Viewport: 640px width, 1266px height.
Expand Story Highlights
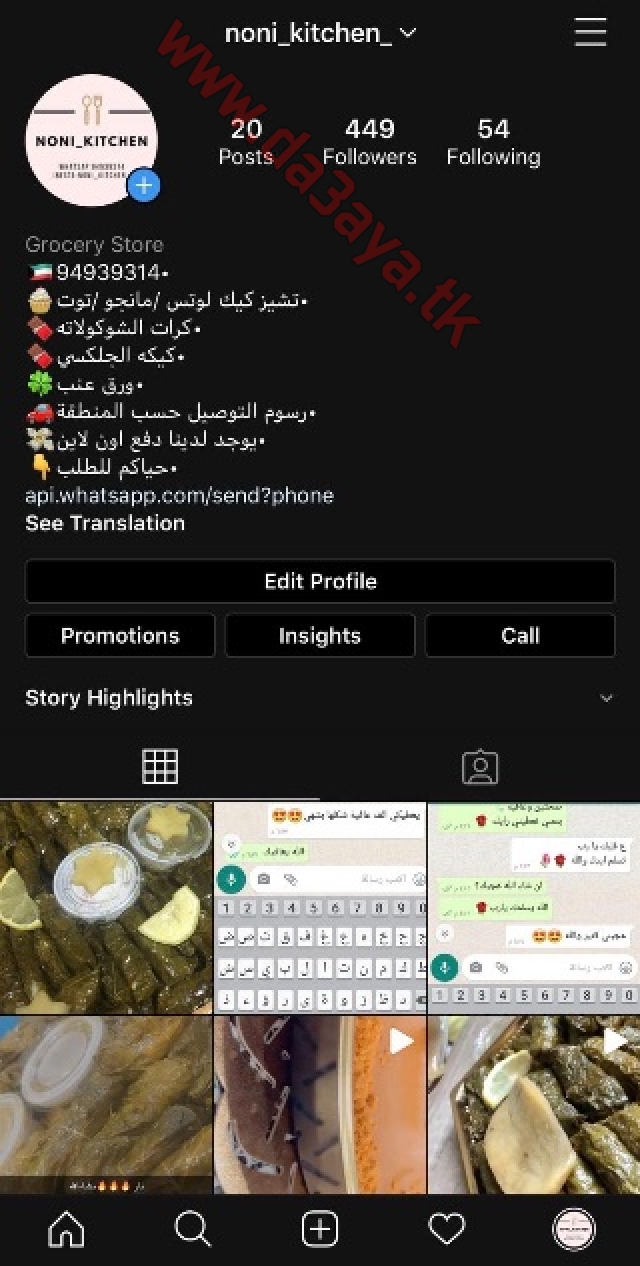tap(606, 698)
